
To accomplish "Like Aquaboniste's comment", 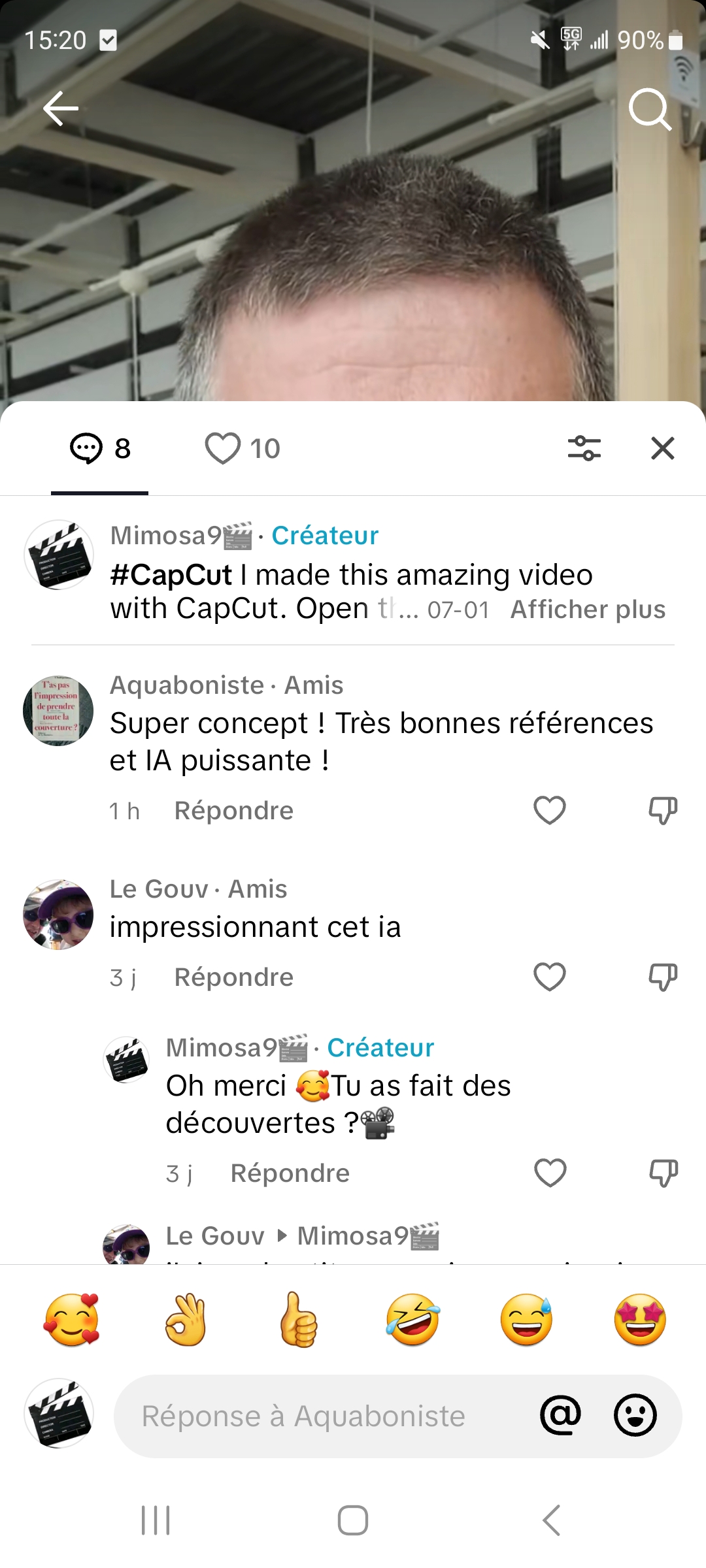I will [x=550, y=811].
